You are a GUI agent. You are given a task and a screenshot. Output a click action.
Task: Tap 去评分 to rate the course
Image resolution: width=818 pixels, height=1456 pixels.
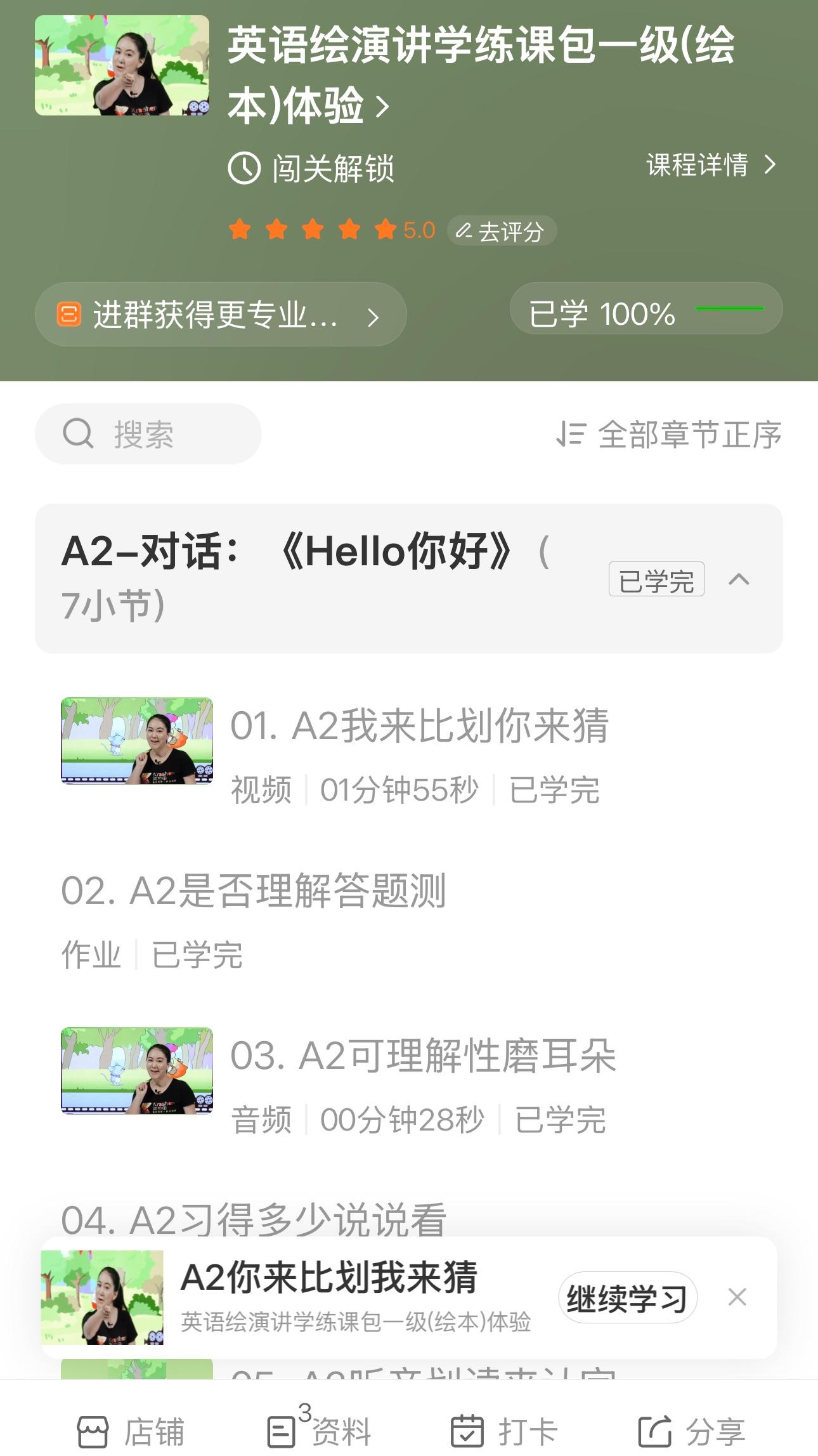point(502,231)
